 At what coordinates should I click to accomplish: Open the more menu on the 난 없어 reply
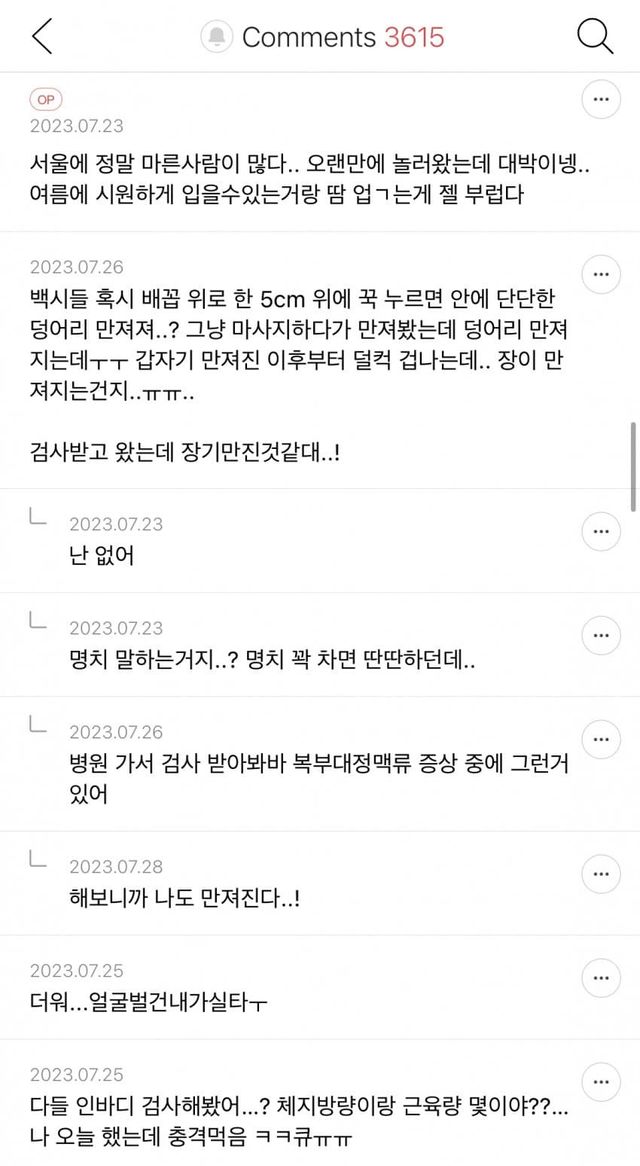point(601,530)
